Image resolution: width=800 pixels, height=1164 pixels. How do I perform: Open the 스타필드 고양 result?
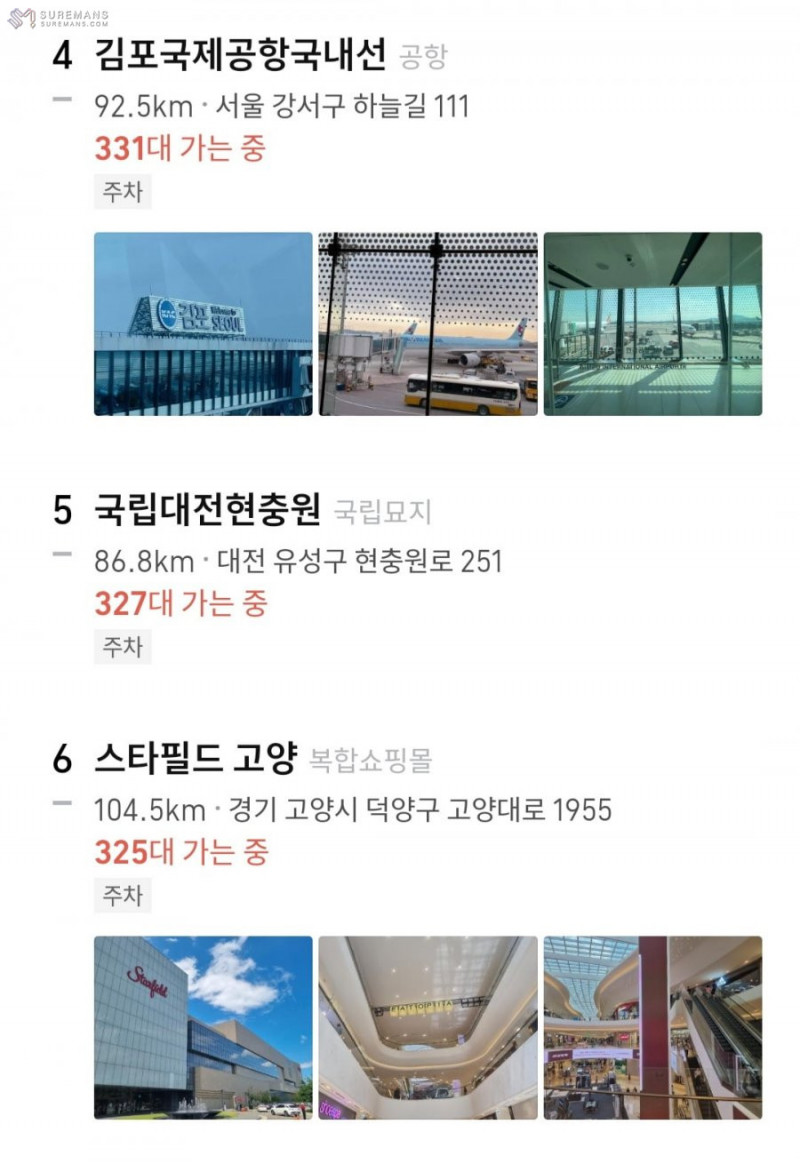click(x=196, y=759)
